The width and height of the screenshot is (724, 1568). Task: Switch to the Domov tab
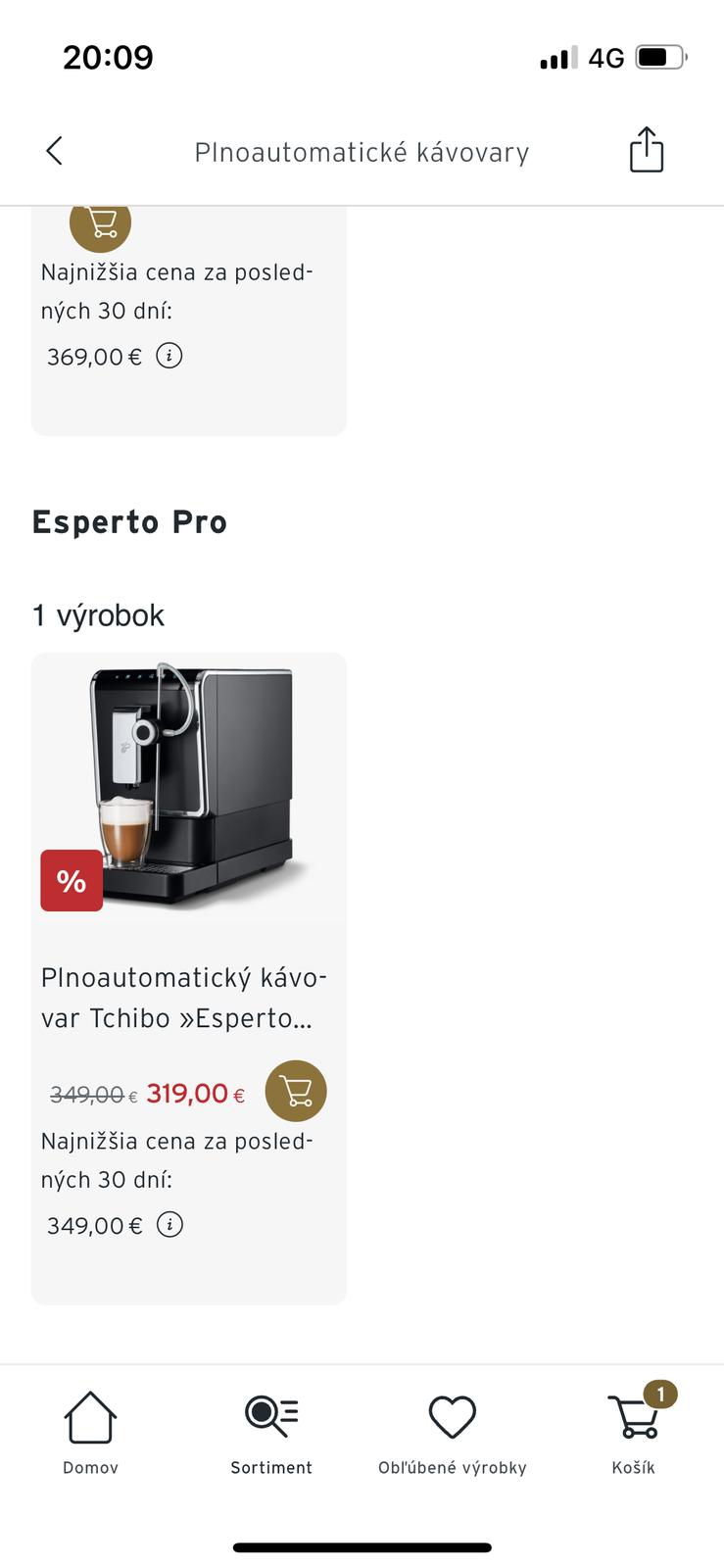click(x=90, y=1433)
